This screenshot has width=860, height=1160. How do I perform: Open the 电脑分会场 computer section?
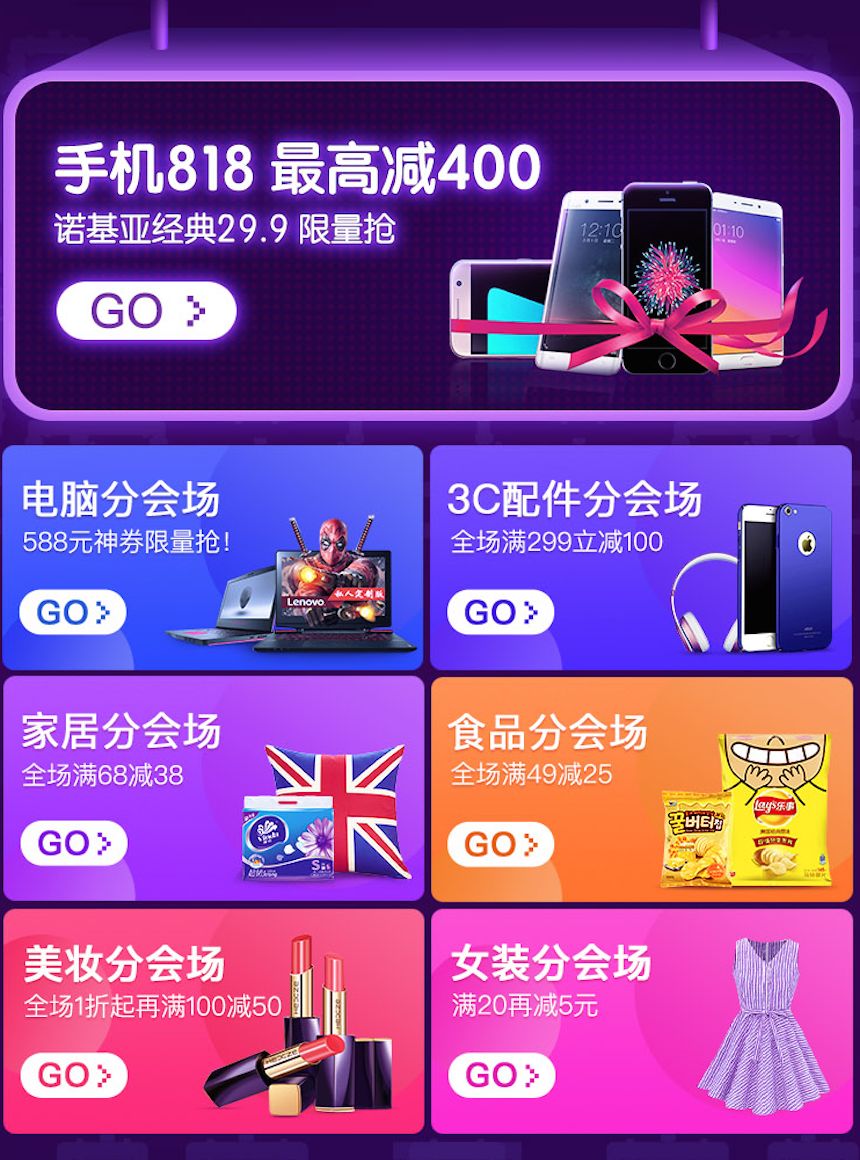[x=72, y=612]
